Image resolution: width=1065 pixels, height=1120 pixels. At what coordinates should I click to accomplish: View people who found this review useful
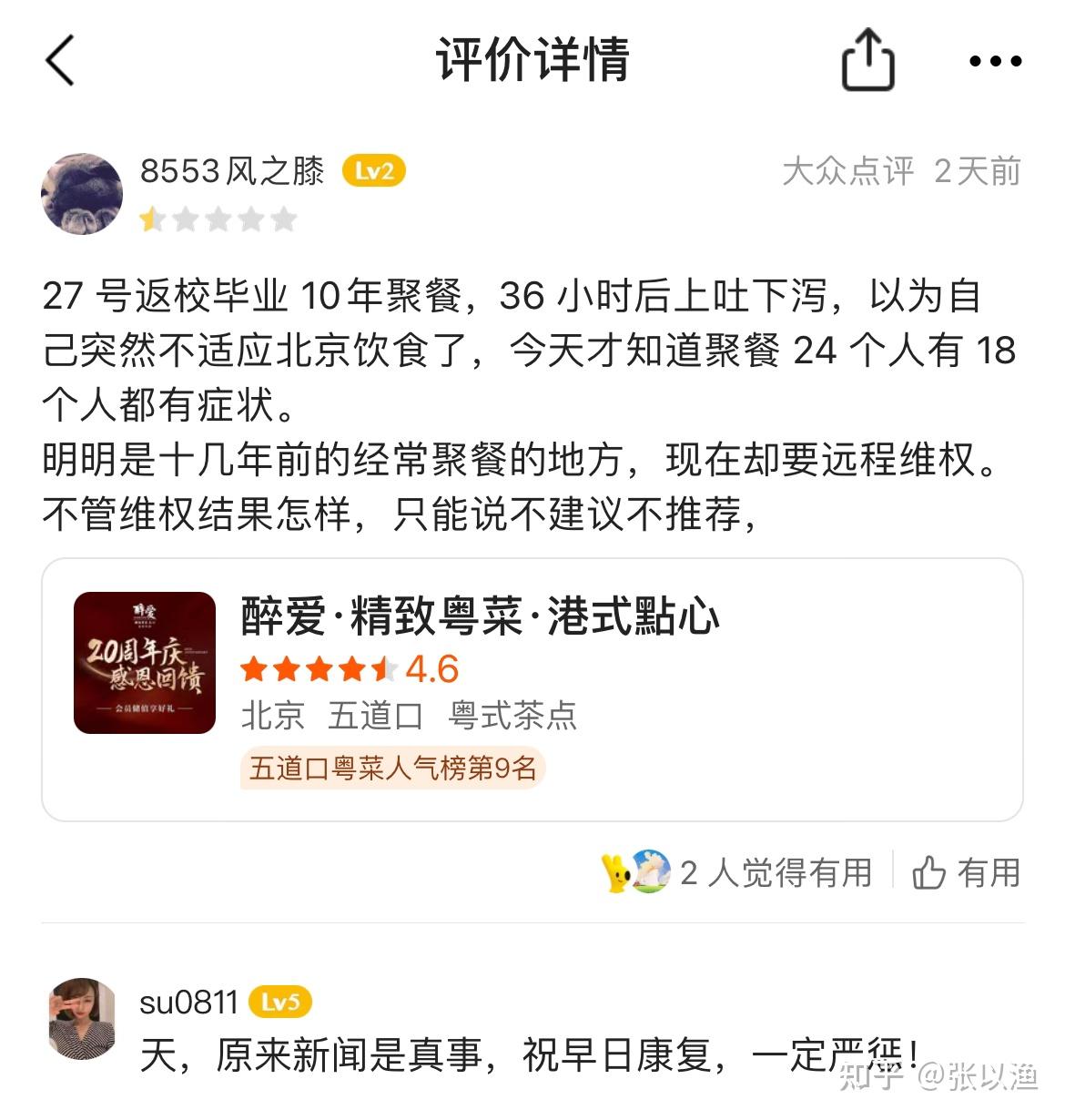coord(737,872)
